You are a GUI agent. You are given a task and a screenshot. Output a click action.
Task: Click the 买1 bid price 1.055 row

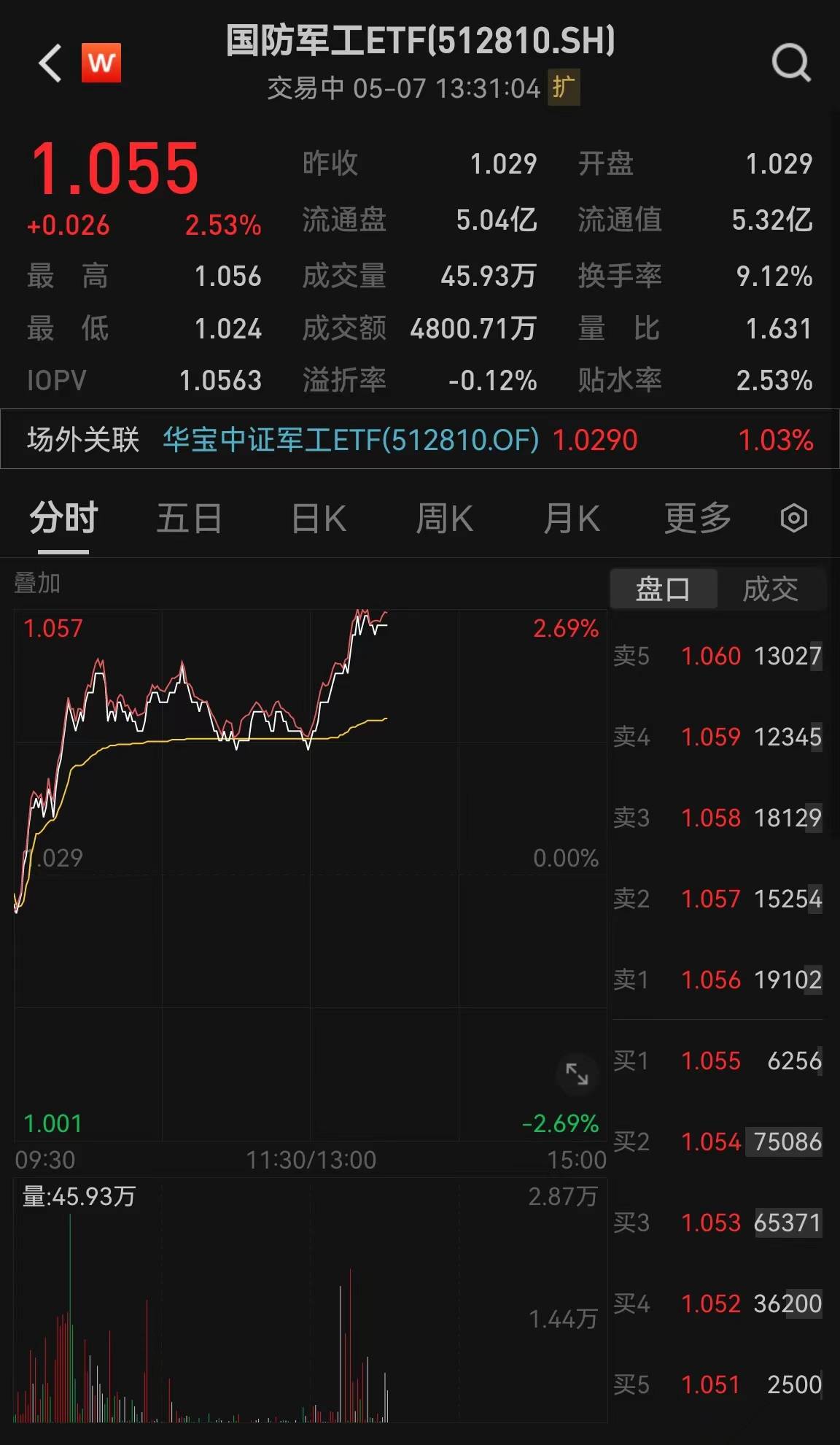tap(717, 1061)
